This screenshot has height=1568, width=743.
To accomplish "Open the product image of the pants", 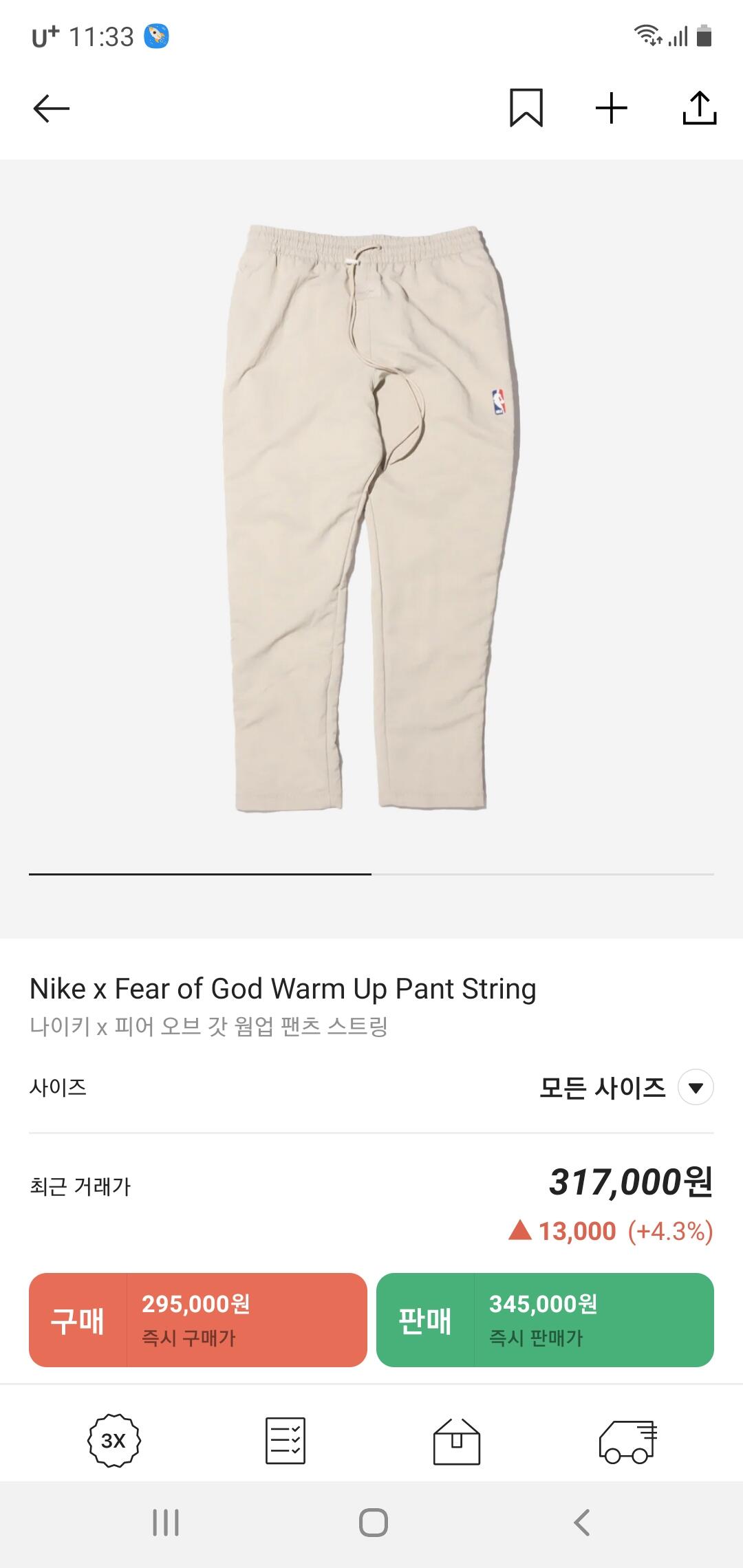I will tap(371, 516).
